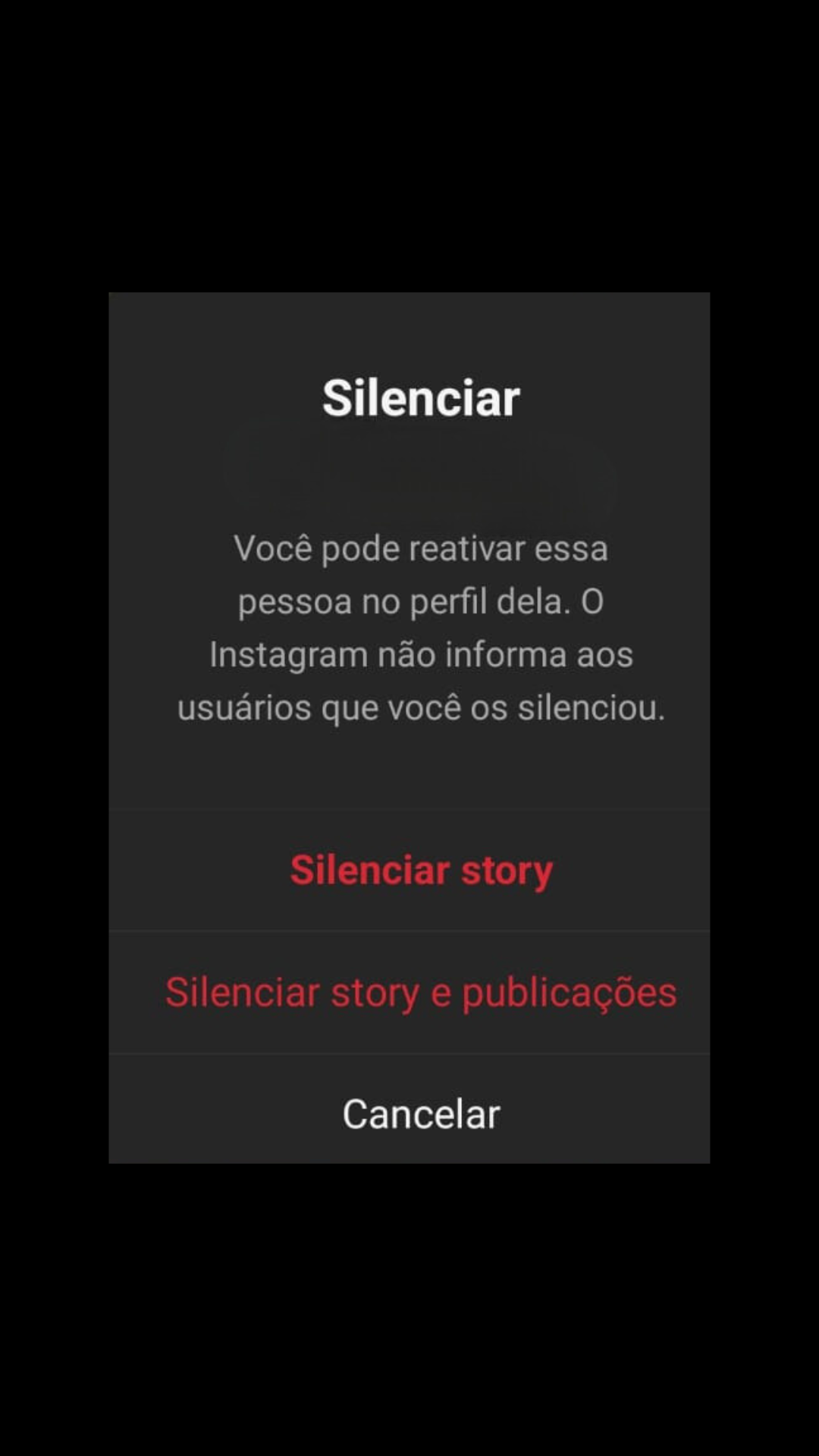The height and width of the screenshot is (1456, 819).
Task: Click the blurred profile preview area
Action: [422, 478]
